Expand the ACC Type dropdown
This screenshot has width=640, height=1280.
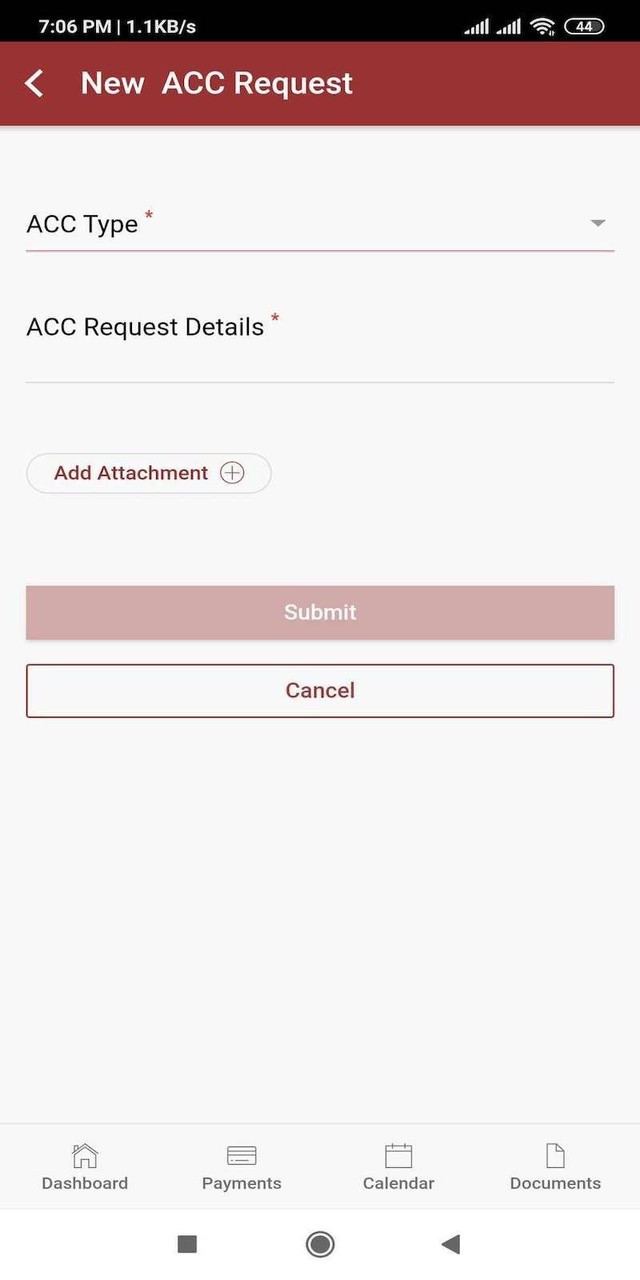(x=597, y=223)
